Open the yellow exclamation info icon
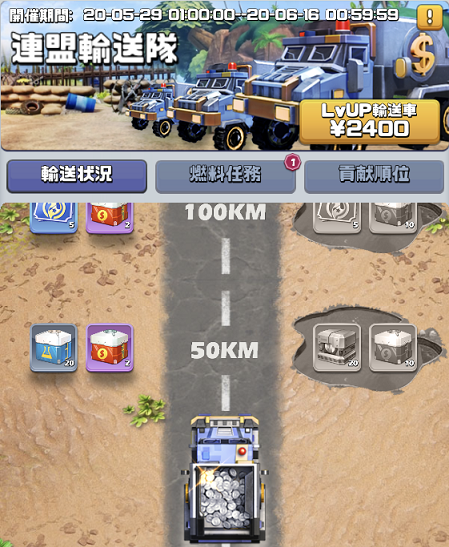449x547 pixels. click(429, 17)
